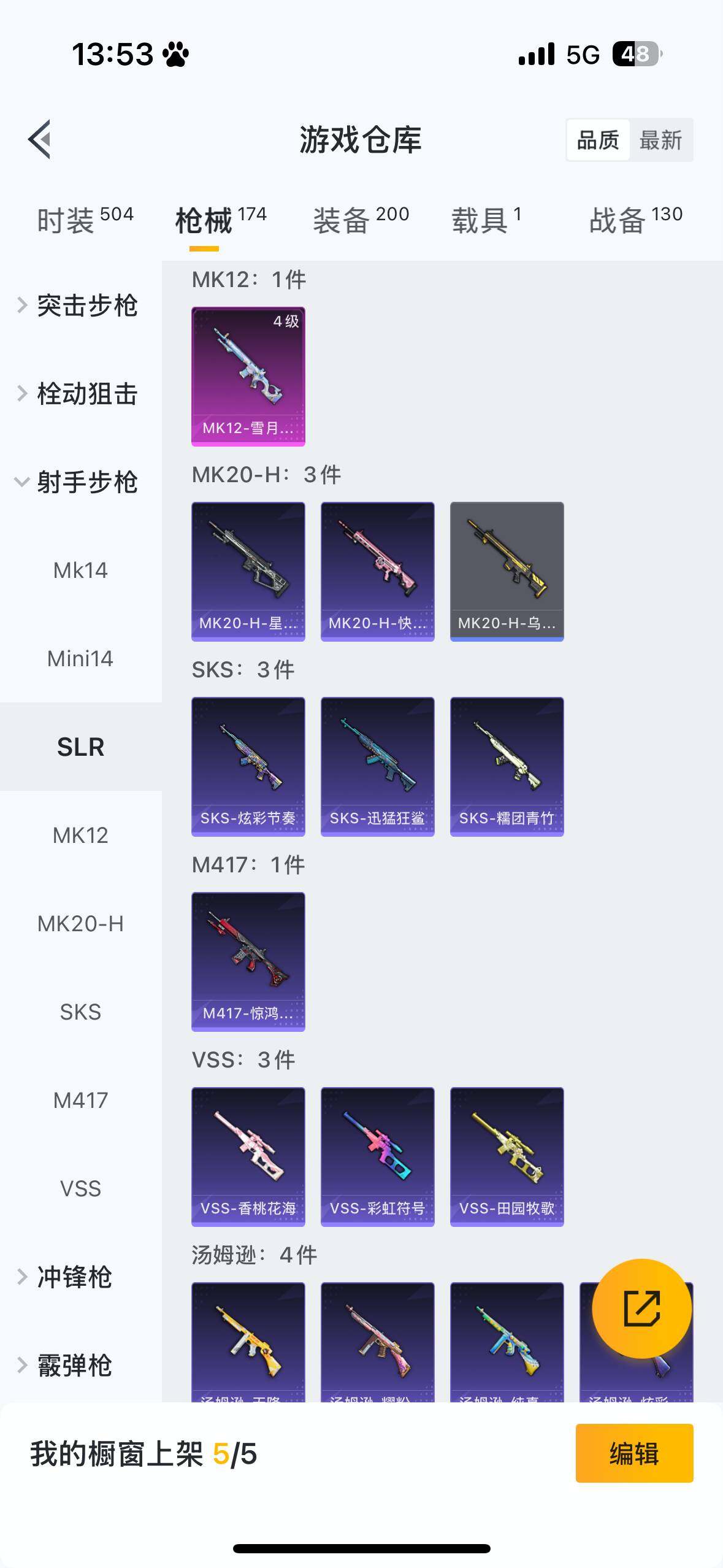This screenshot has height=1568, width=723.
Task: Open the VSS-彩虹符号 skin card
Action: coord(377,1156)
